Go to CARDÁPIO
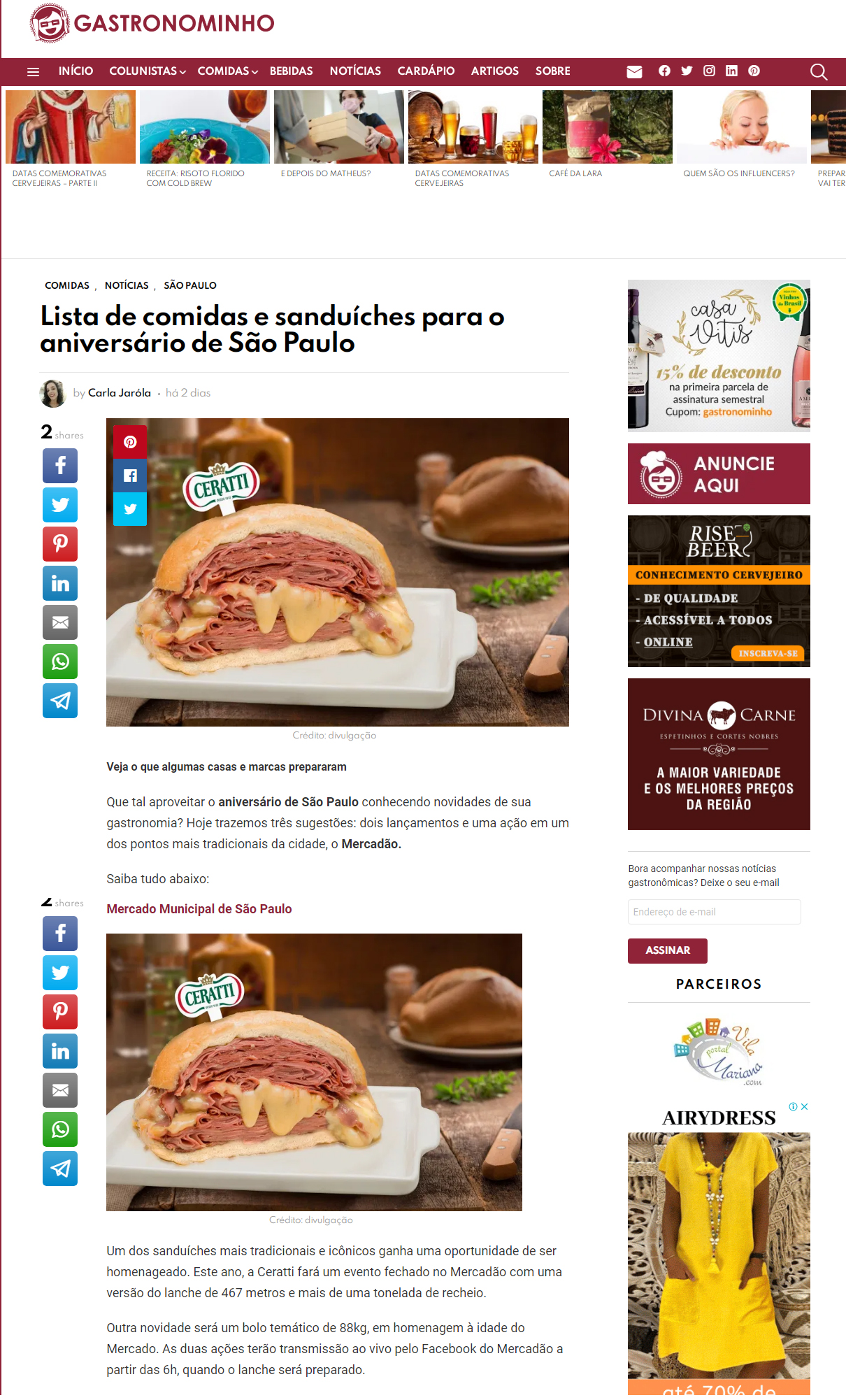Viewport: 846px width, 1400px height. [x=426, y=71]
